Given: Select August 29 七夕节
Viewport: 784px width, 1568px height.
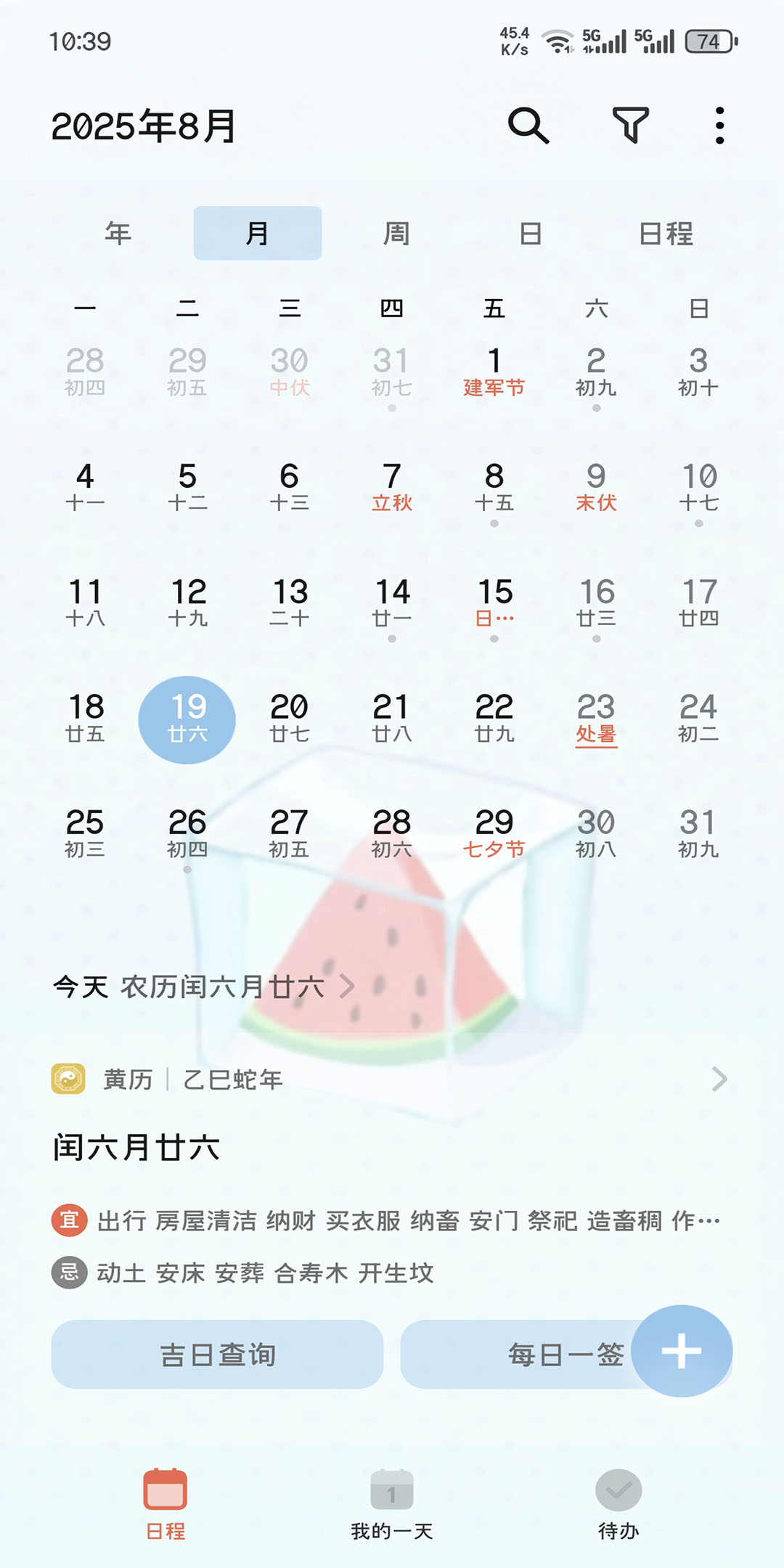Looking at the screenshot, I should (x=494, y=833).
